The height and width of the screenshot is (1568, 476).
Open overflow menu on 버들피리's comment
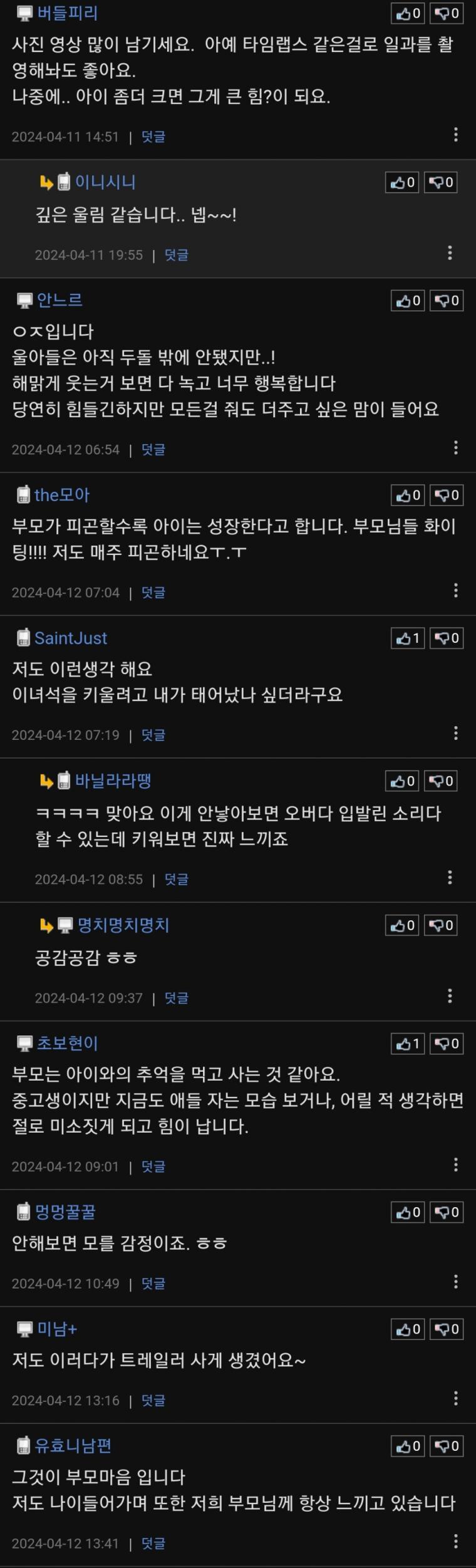point(455,135)
